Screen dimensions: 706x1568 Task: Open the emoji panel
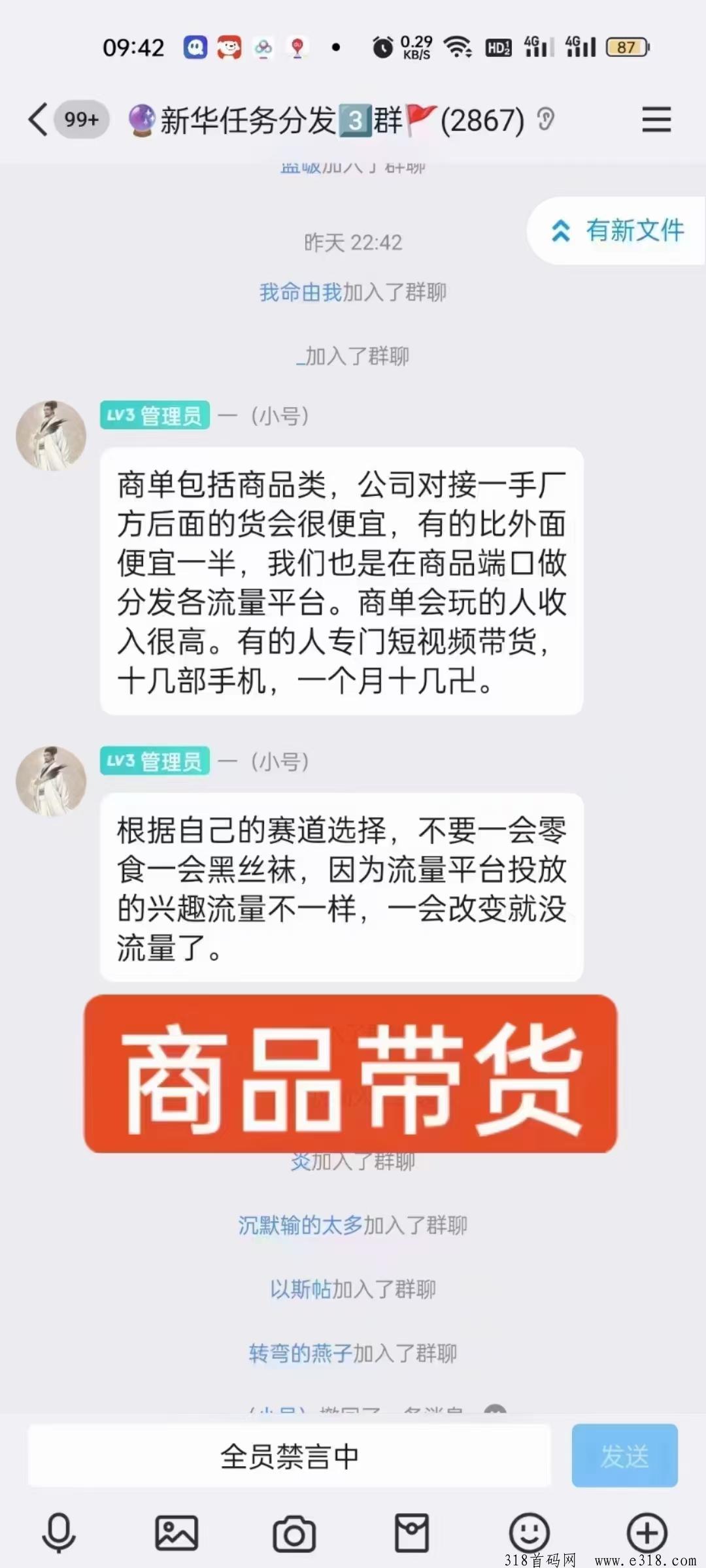pyautogui.click(x=529, y=1532)
